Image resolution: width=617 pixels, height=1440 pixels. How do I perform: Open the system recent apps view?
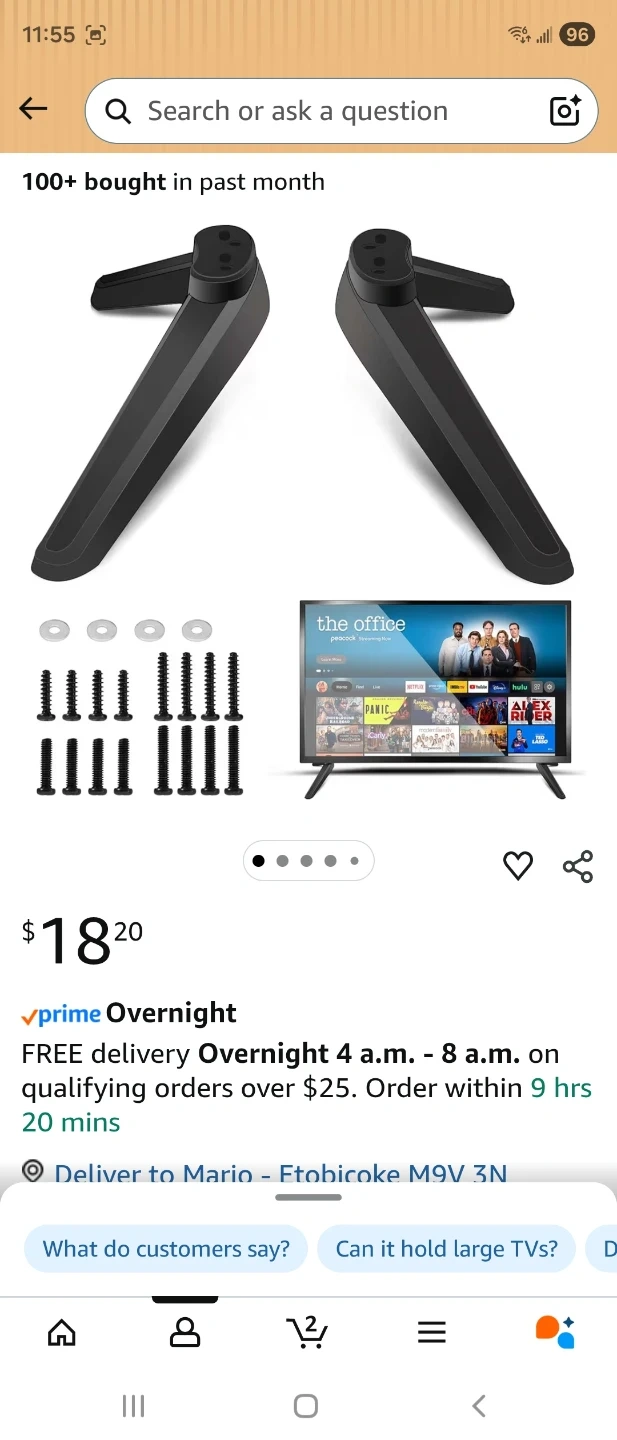(133, 1406)
